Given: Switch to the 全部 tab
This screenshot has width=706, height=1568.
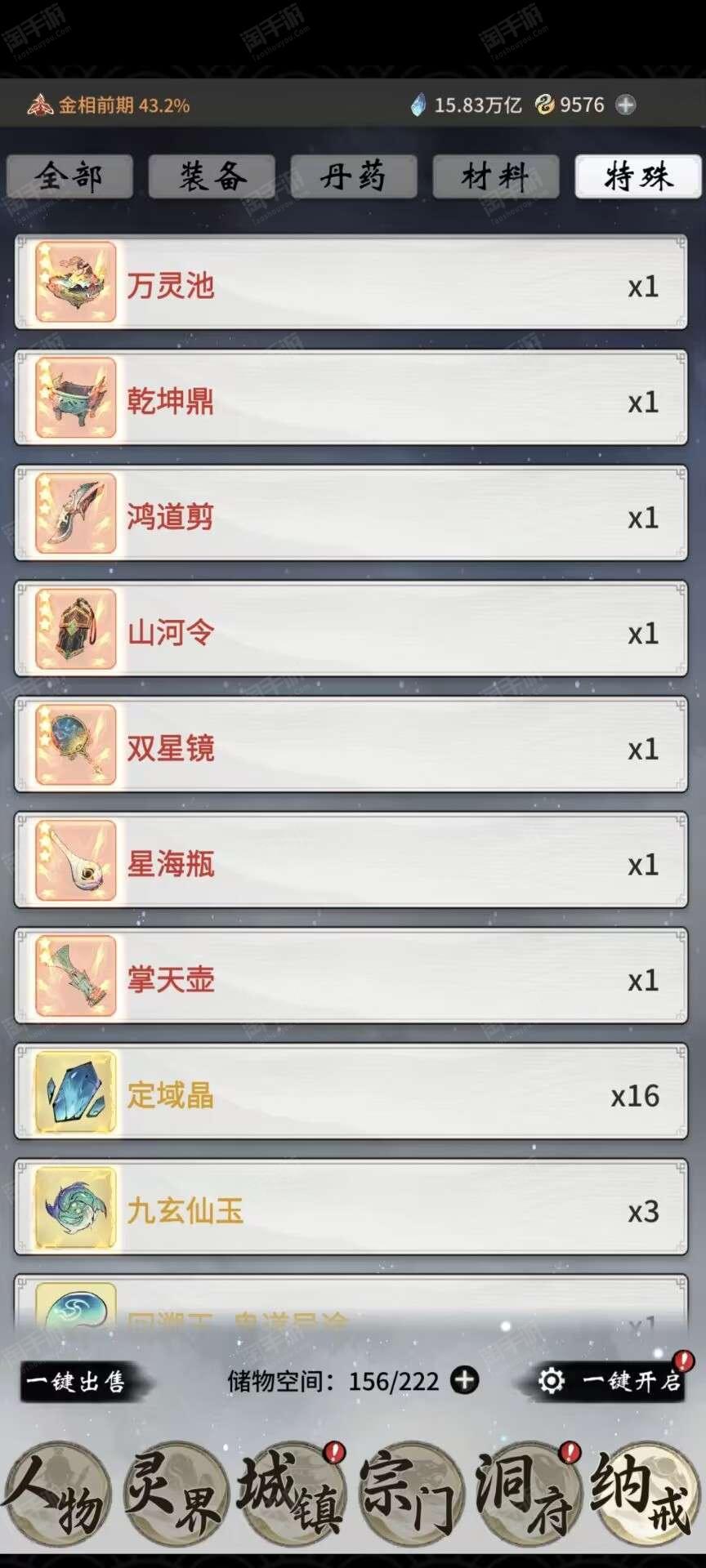Looking at the screenshot, I should [x=69, y=176].
